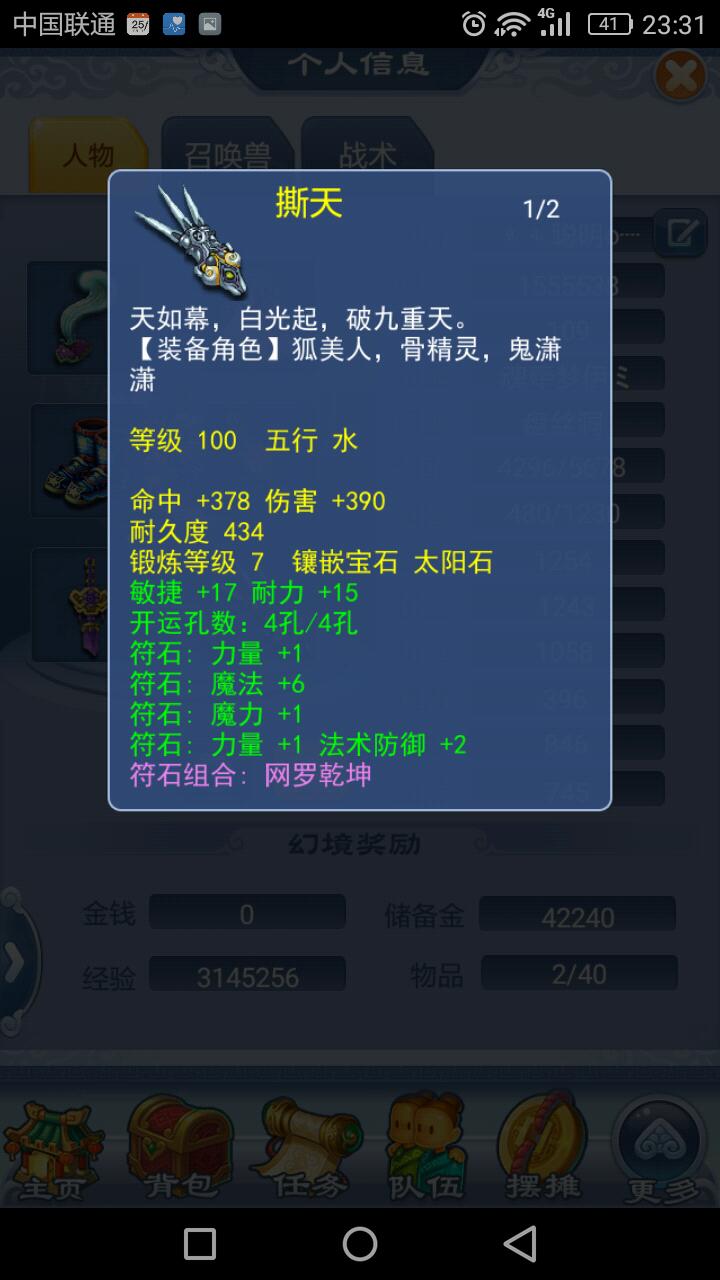Screen dimensions: 720x1280
Task: Switch to the 战术 tab
Action: pos(367,155)
